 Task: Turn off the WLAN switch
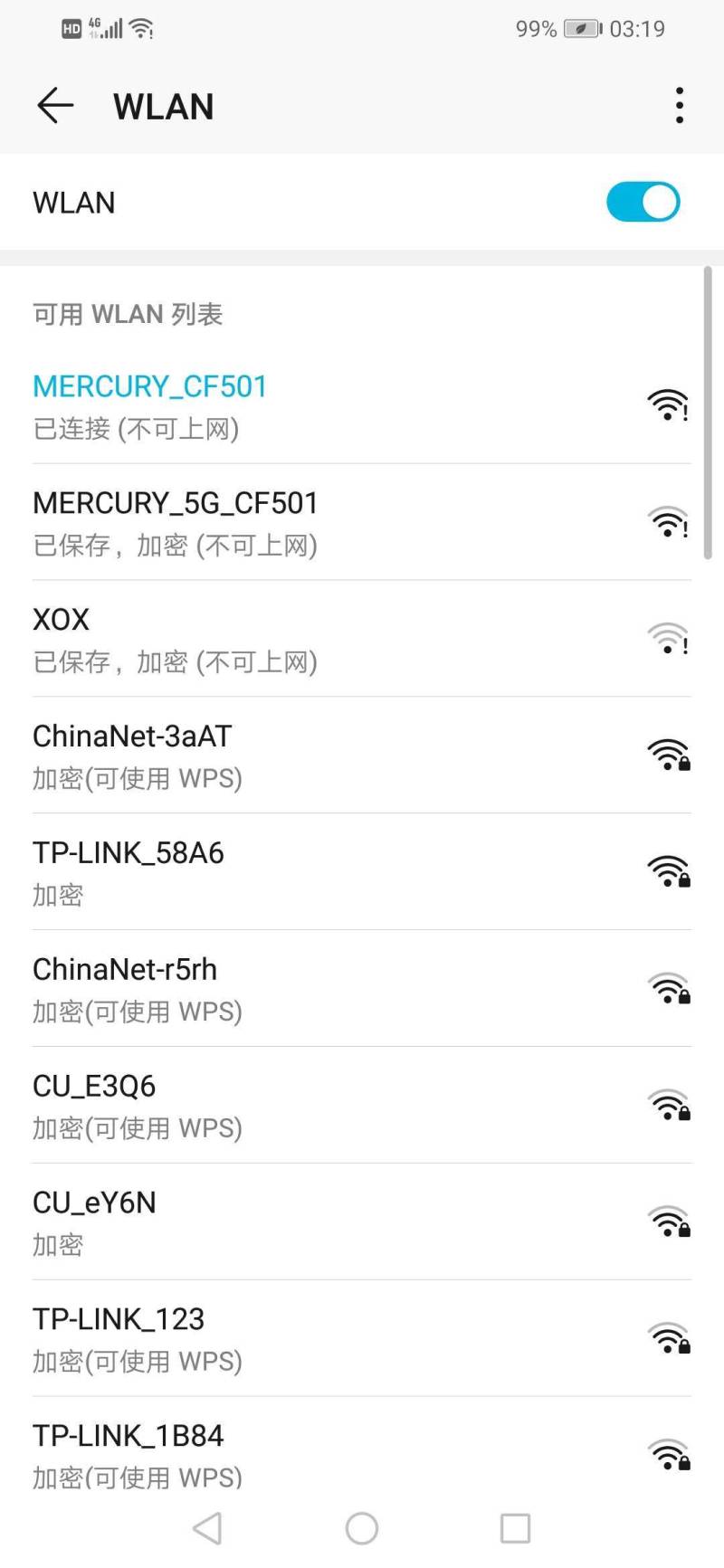coord(643,202)
